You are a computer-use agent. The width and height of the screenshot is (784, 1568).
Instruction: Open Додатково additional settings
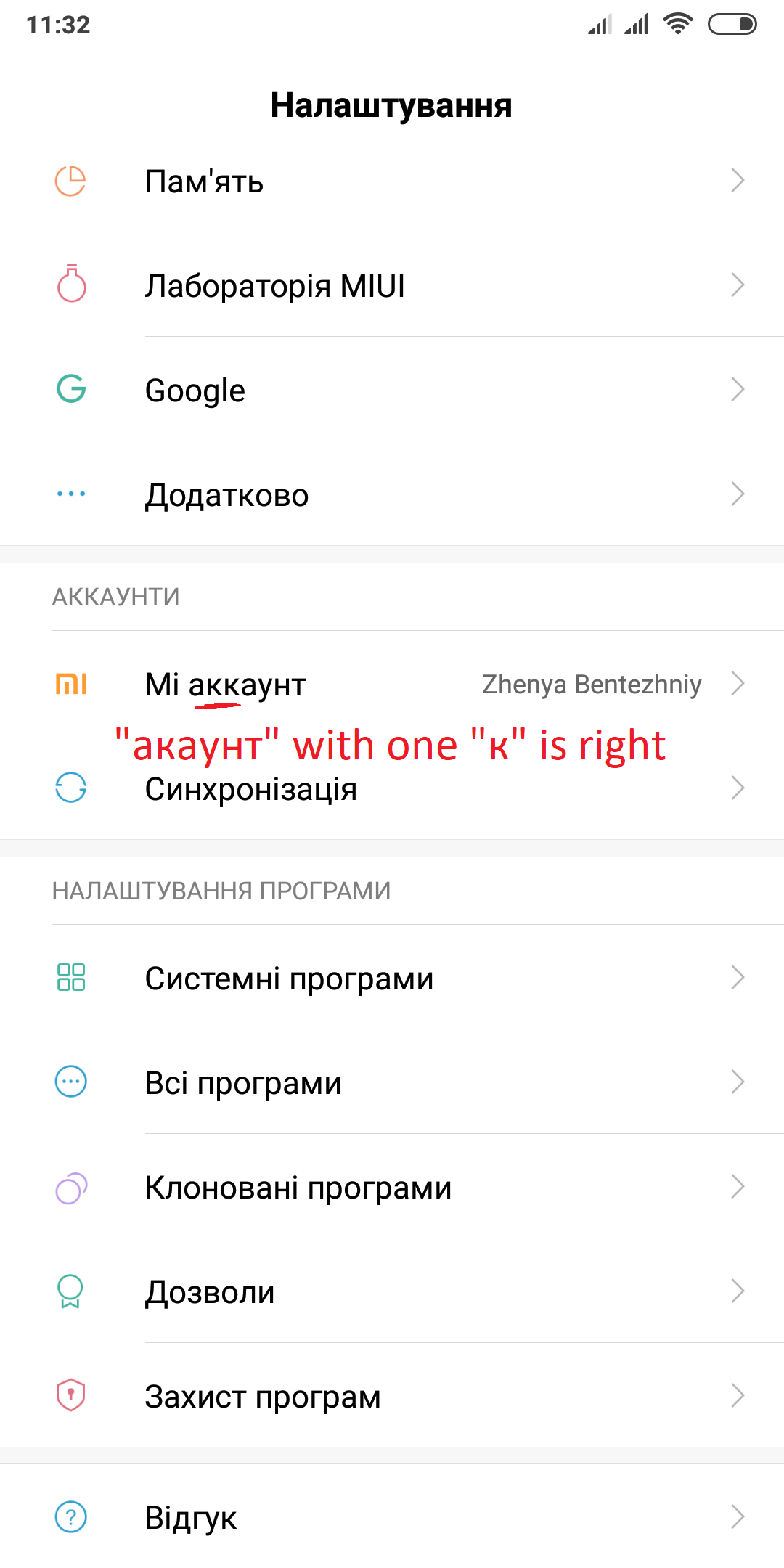coord(392,494)
